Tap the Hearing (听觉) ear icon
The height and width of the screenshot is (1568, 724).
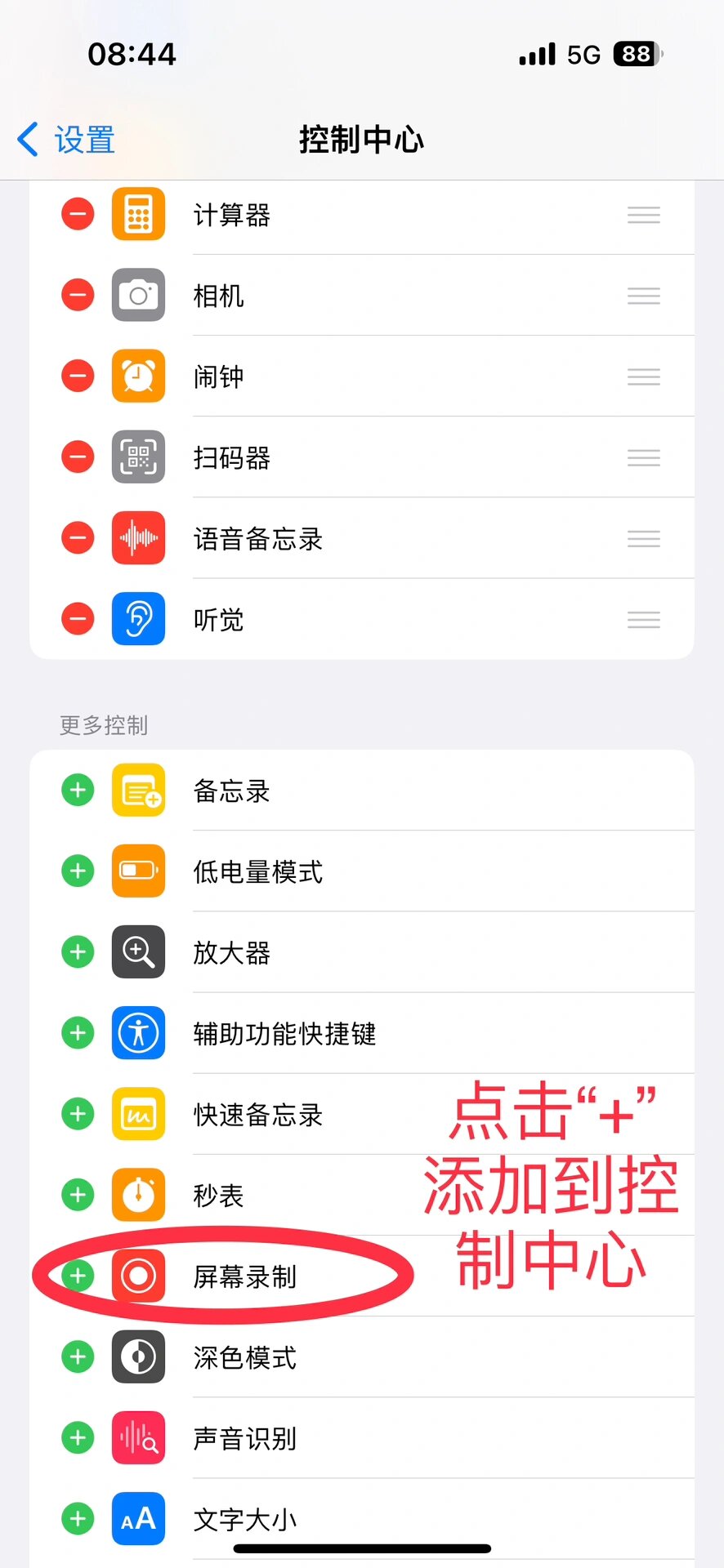137,619
